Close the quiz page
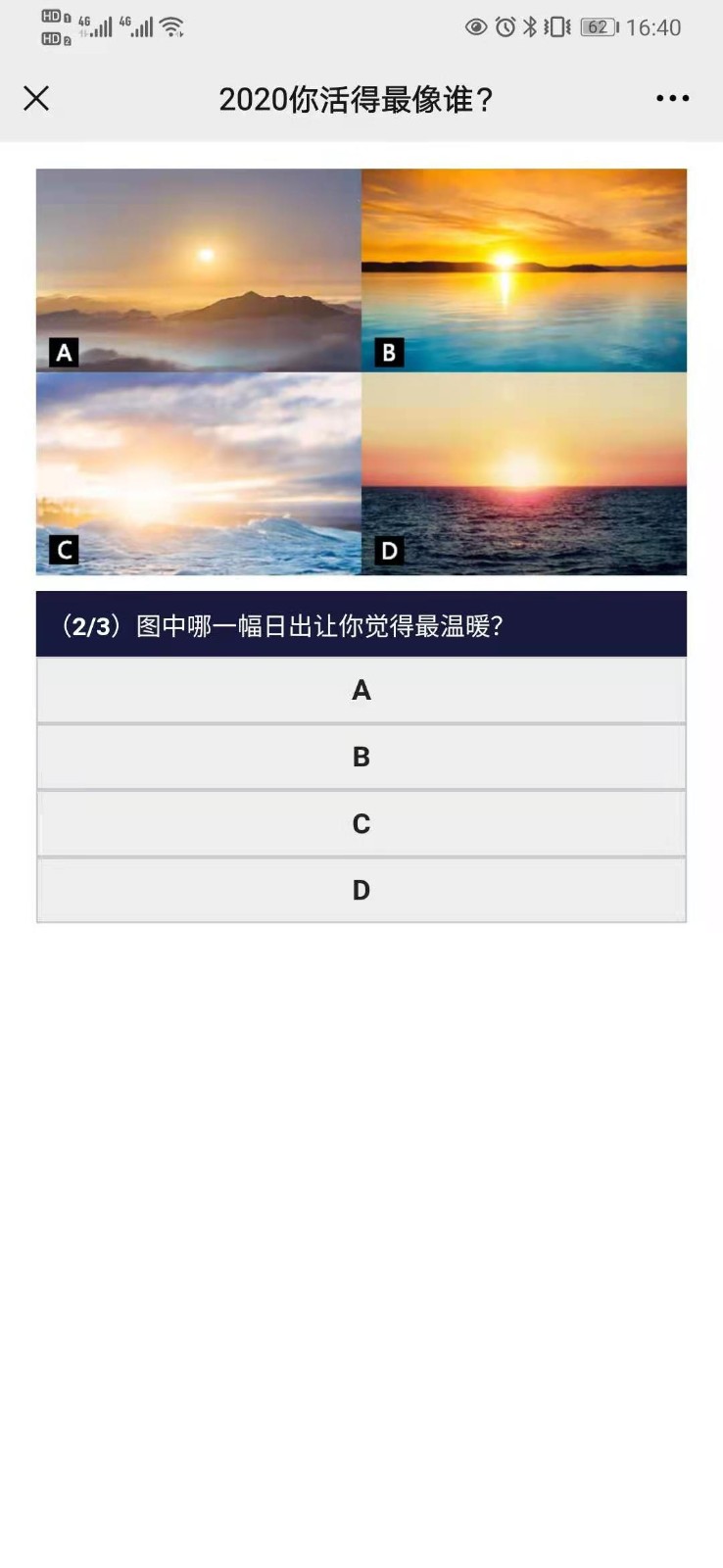This screenshot has height=1568, width=723. [36, 98]
